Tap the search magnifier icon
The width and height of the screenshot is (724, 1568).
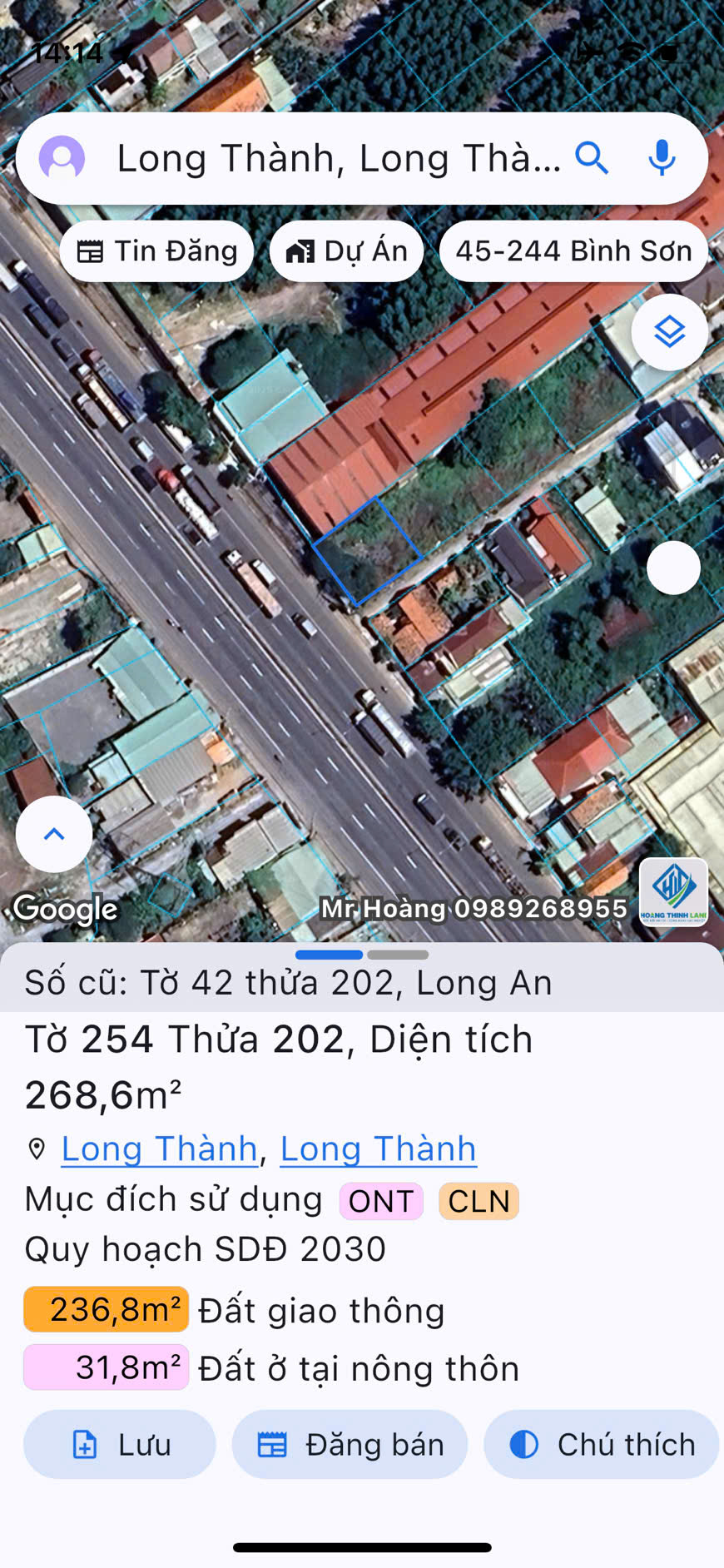click(x=592, y=157)
